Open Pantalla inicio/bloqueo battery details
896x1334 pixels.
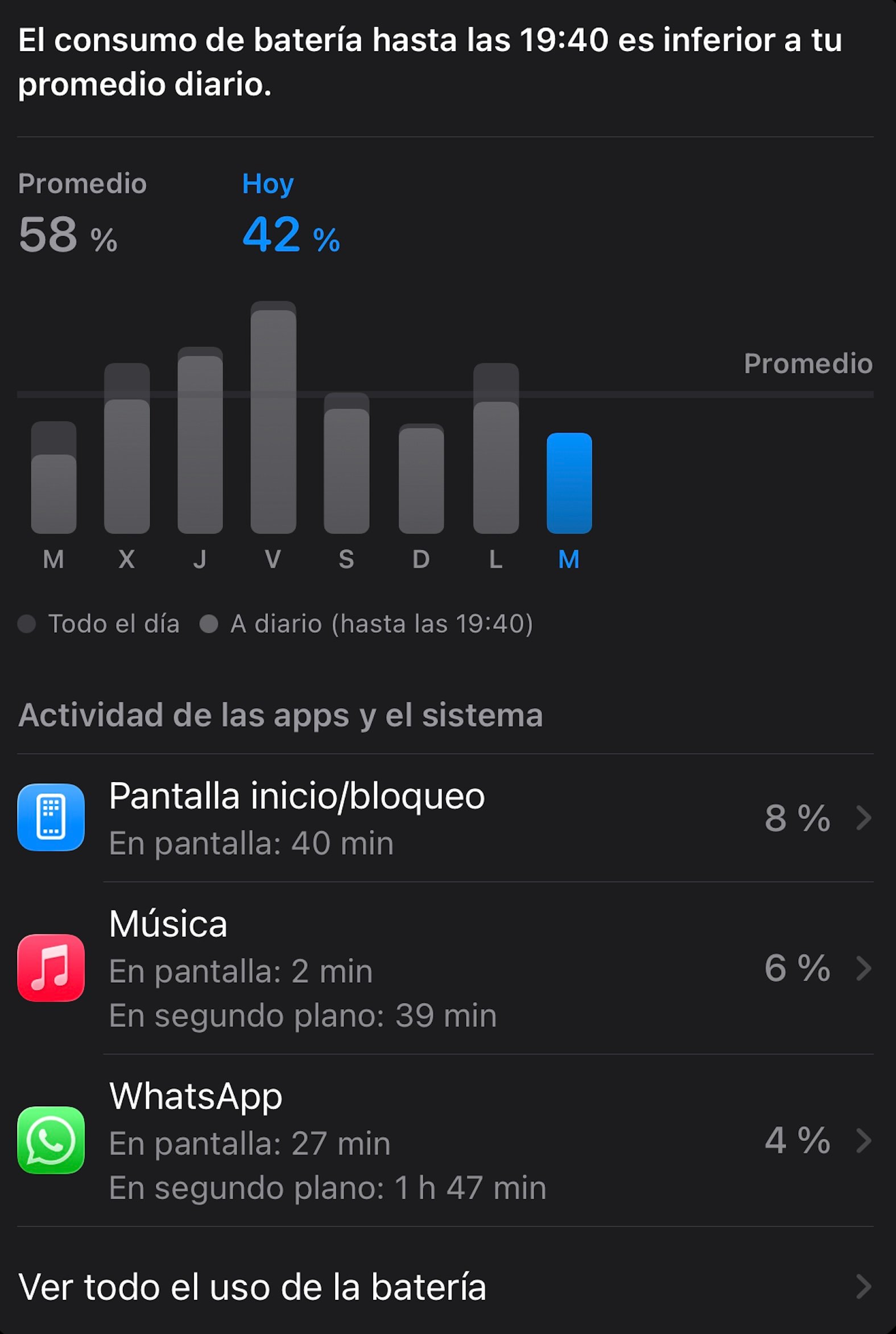(x=444, y=818)
